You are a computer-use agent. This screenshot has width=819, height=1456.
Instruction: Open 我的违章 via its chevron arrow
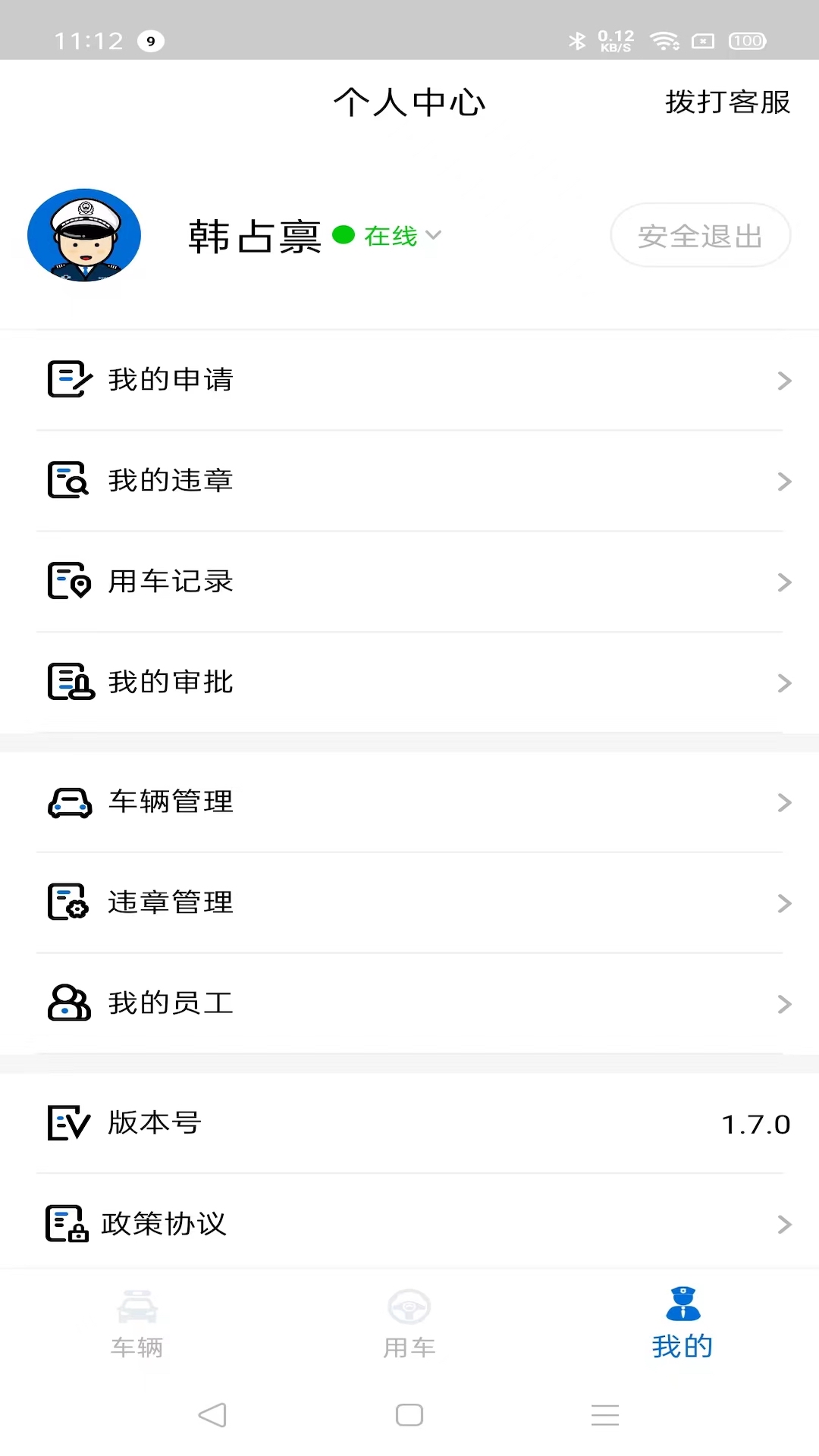click(784, 480)
